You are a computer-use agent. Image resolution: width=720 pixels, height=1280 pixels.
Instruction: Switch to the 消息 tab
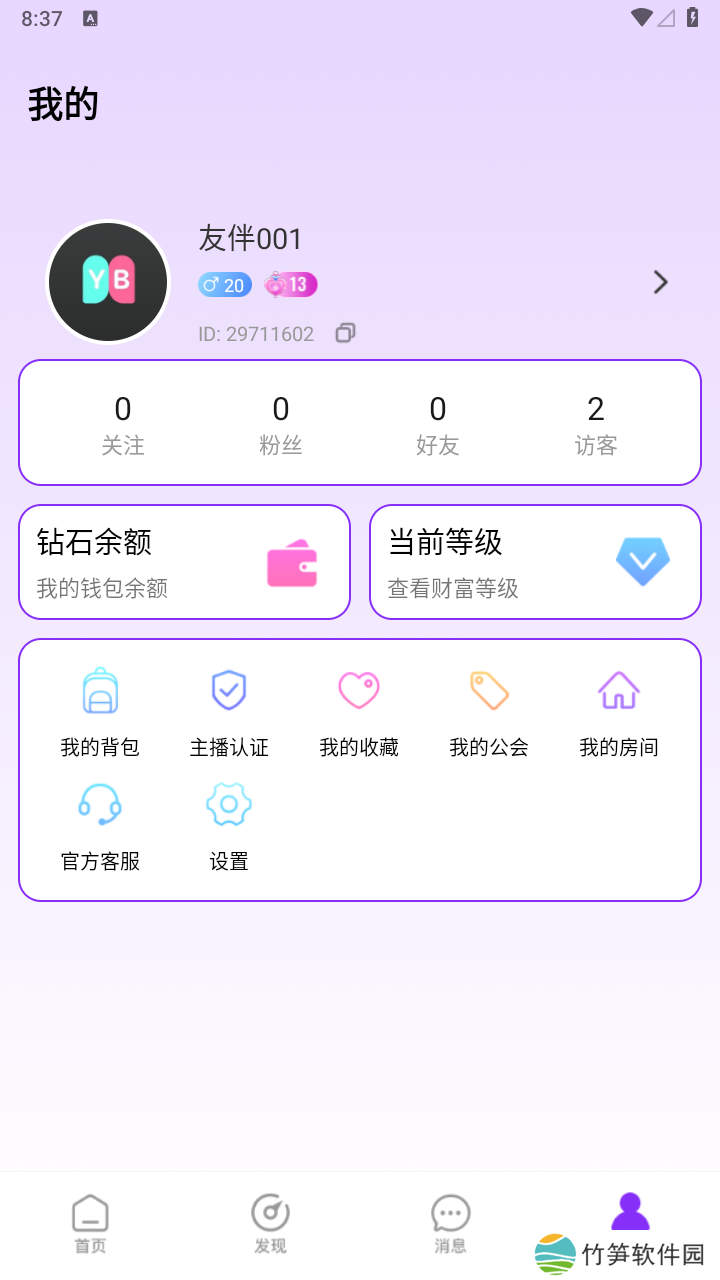point(450,1223)
